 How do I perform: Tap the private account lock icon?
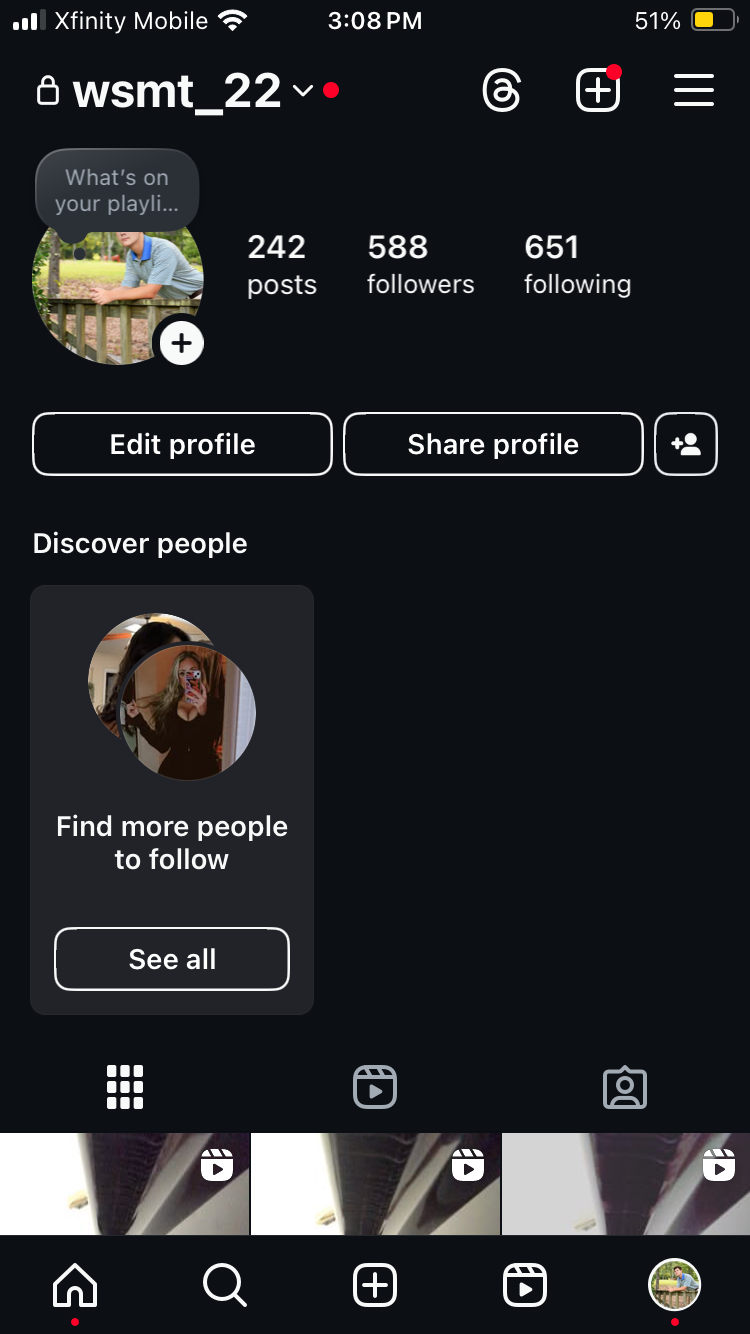tap(47, 90)
